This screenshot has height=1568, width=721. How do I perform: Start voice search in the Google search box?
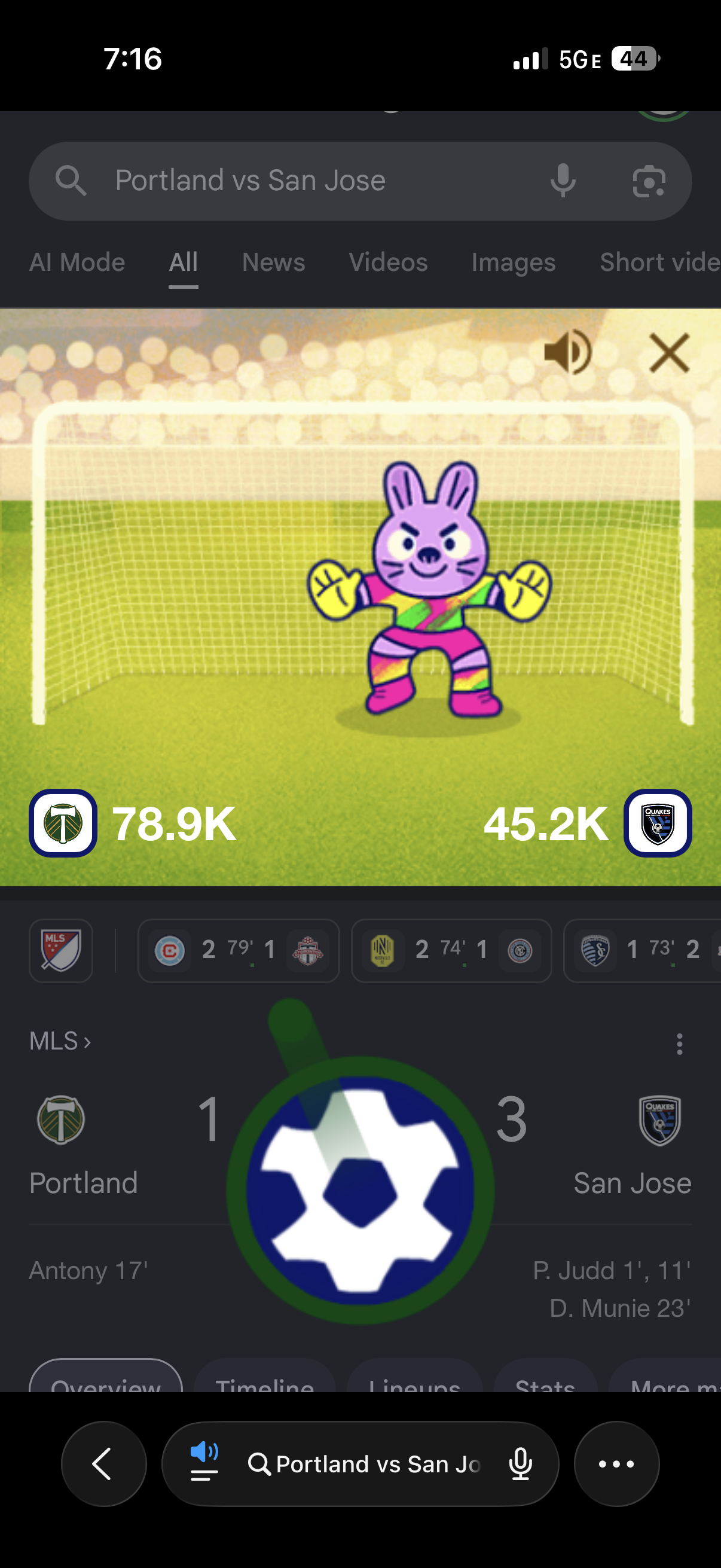(563, 181)
